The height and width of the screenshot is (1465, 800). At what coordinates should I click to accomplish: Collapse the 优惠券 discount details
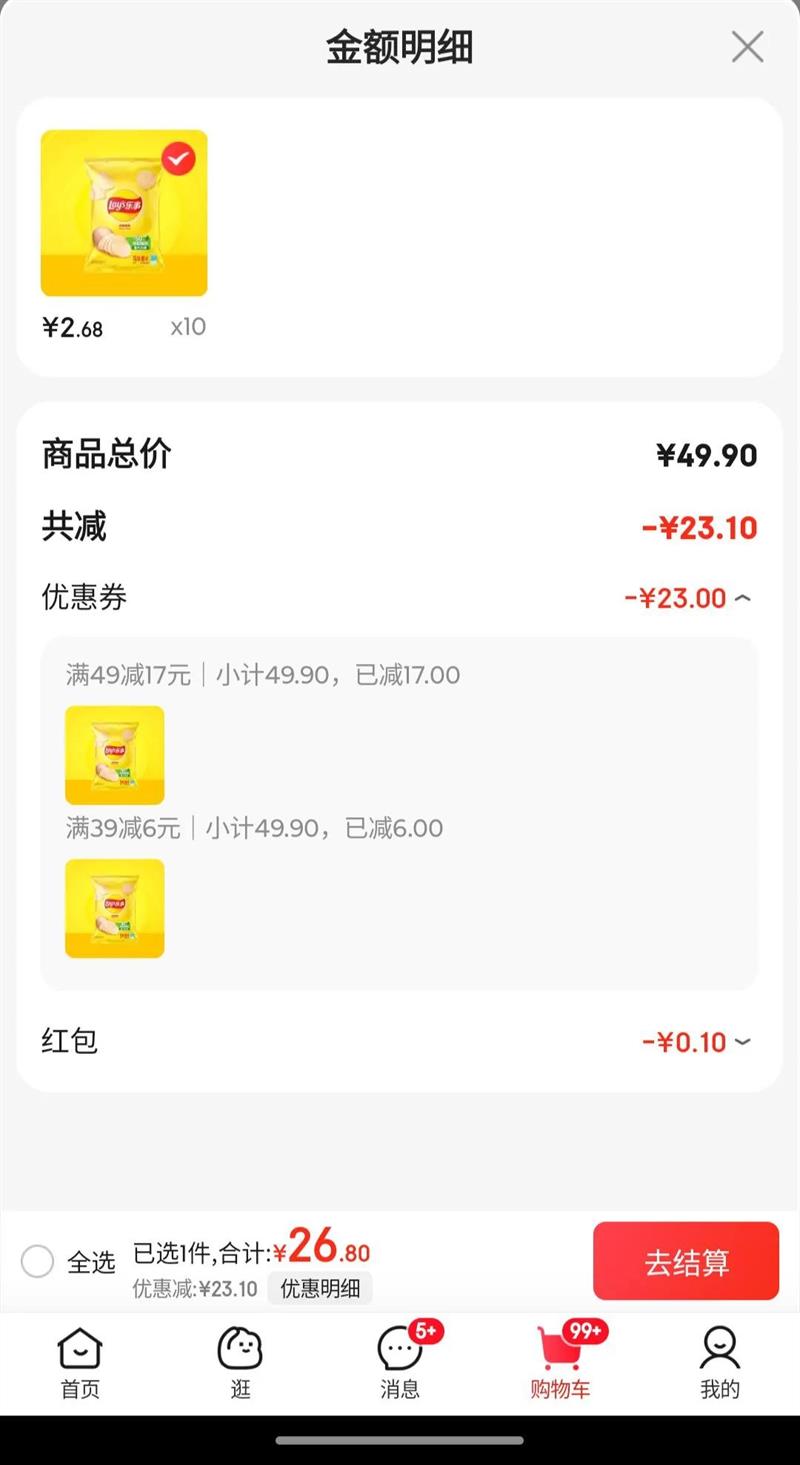pos(742,598)
